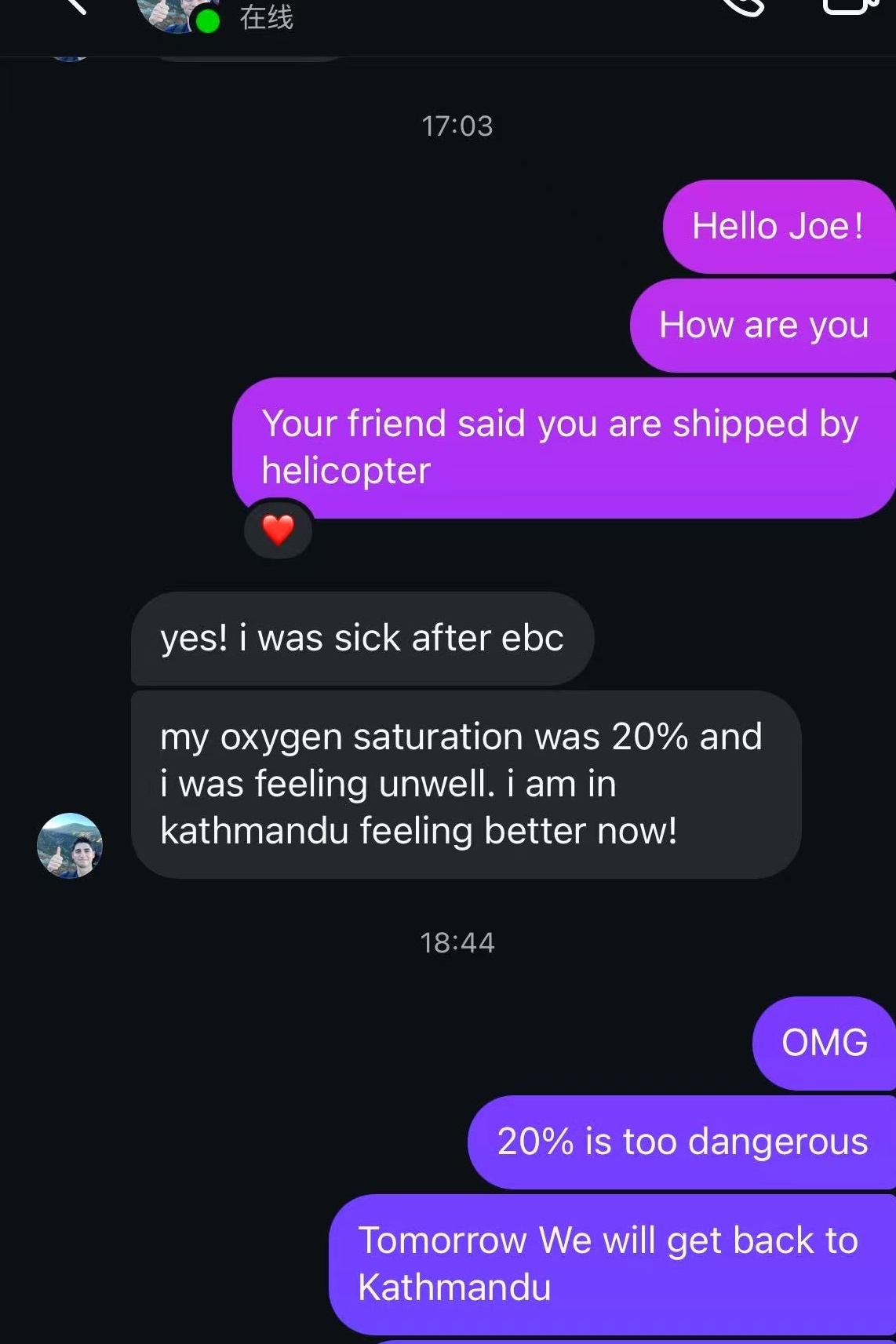Go back using the header arrow

point(73,6)
